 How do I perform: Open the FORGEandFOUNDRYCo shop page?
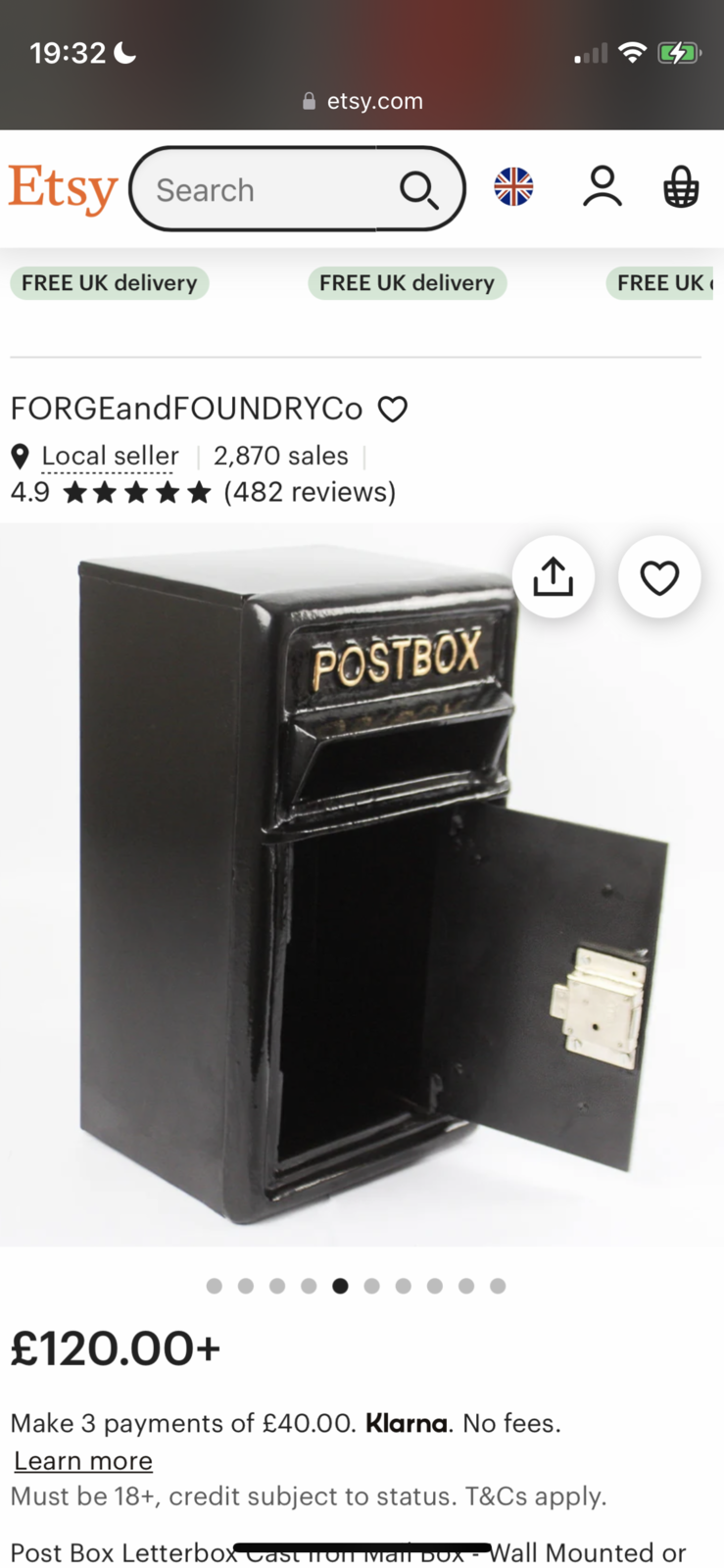click(x=186, y=408)
